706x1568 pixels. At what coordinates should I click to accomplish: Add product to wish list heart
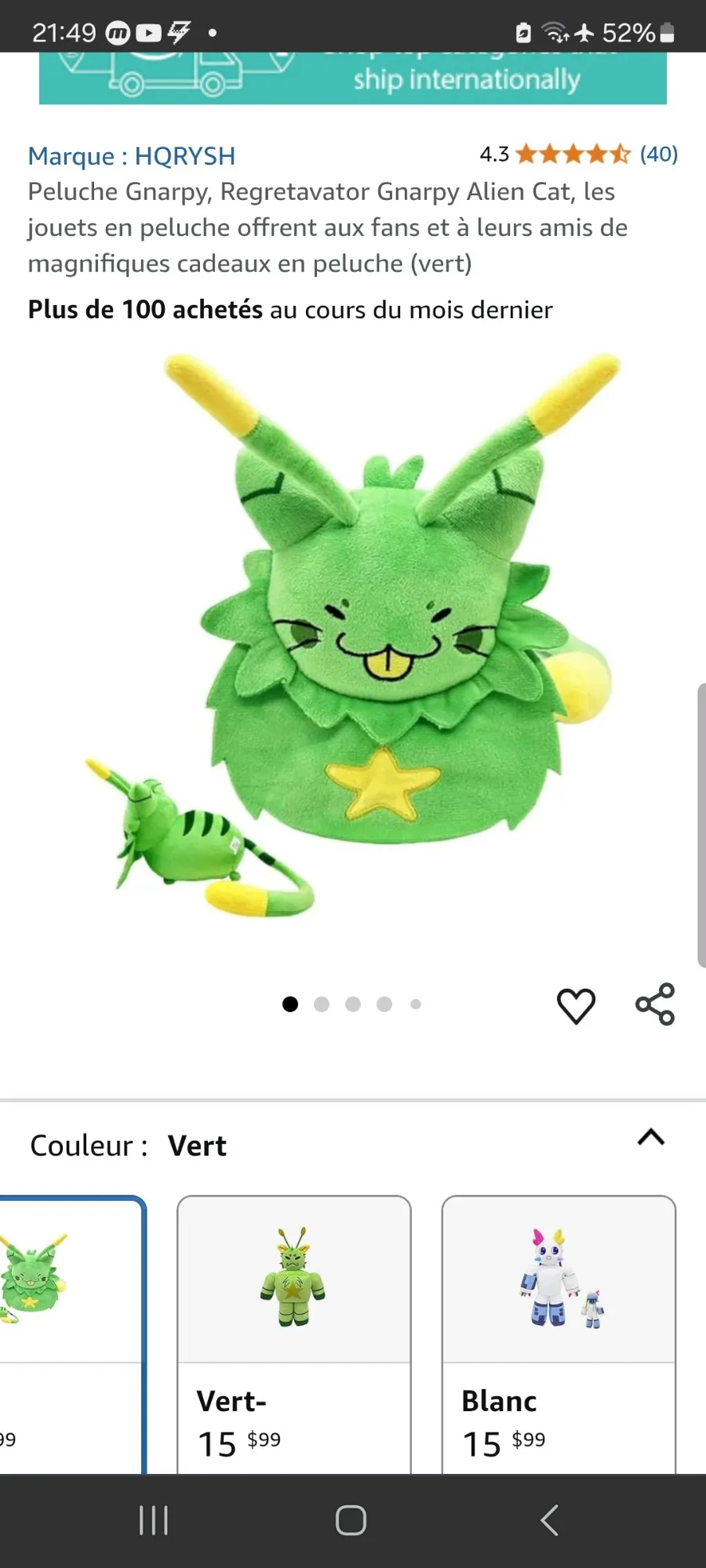point(576,1005)
